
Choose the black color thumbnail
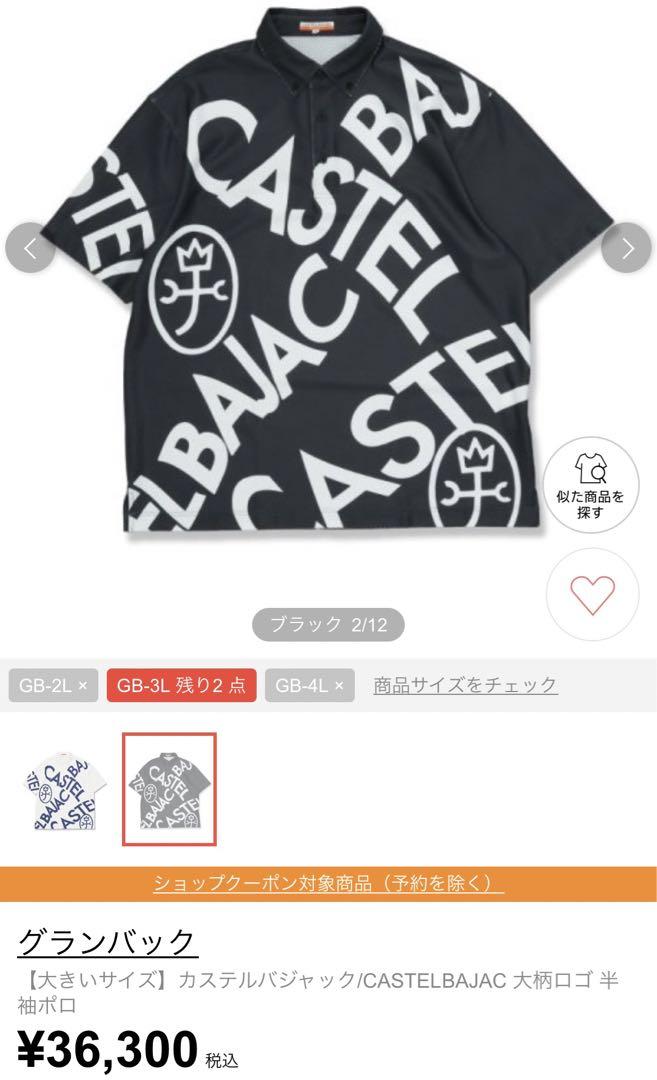pyautogui.click(x=169, y=789)
